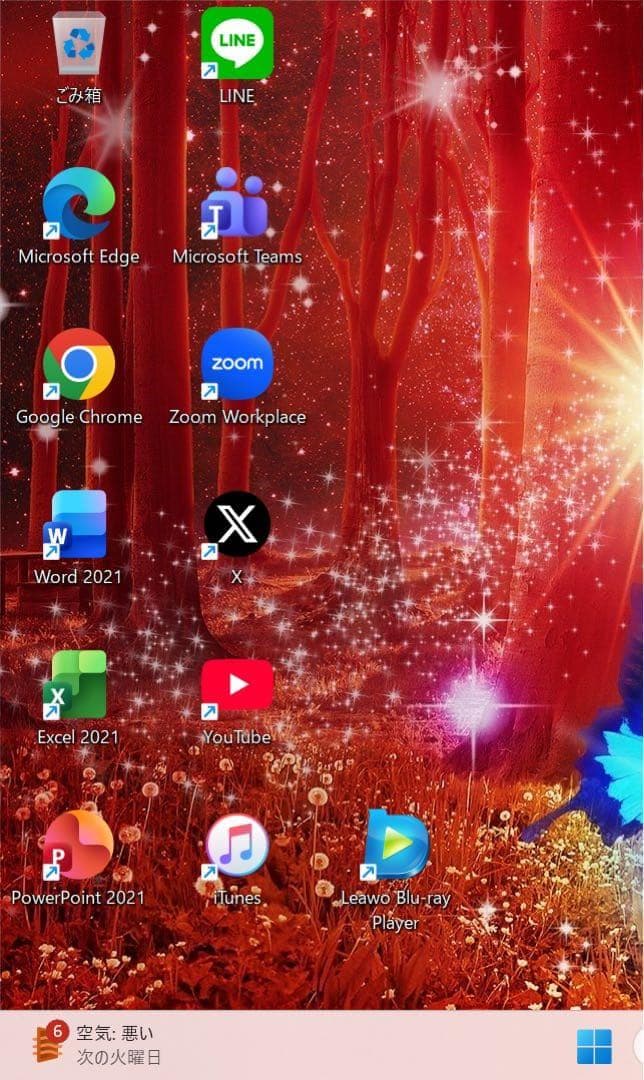
Task: Open Microsoft Edge browser
Action: coord(79,204)
